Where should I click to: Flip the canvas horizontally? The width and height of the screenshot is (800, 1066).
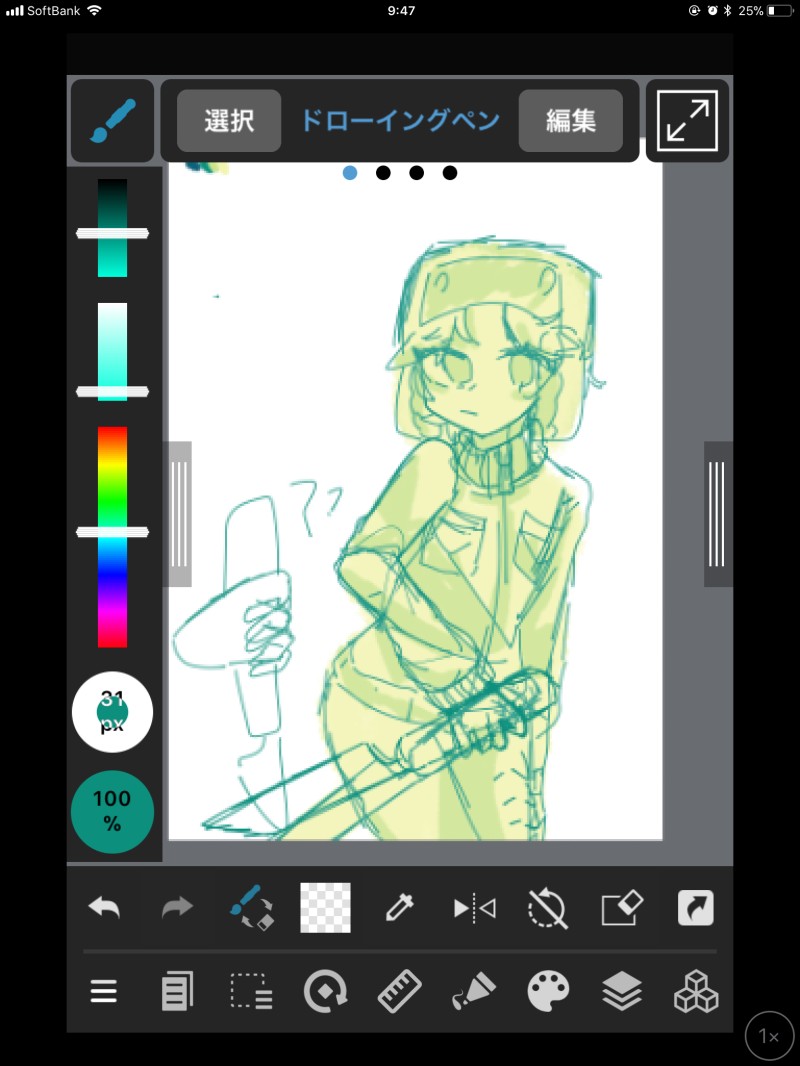coord(474,908)
